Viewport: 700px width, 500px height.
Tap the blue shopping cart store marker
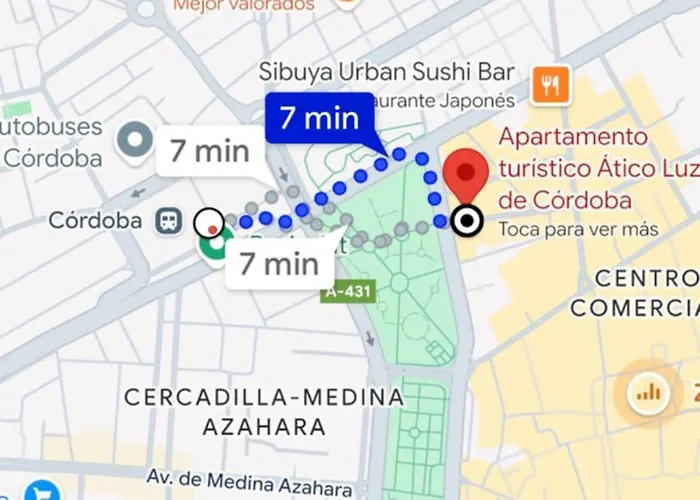click(40, 493)
